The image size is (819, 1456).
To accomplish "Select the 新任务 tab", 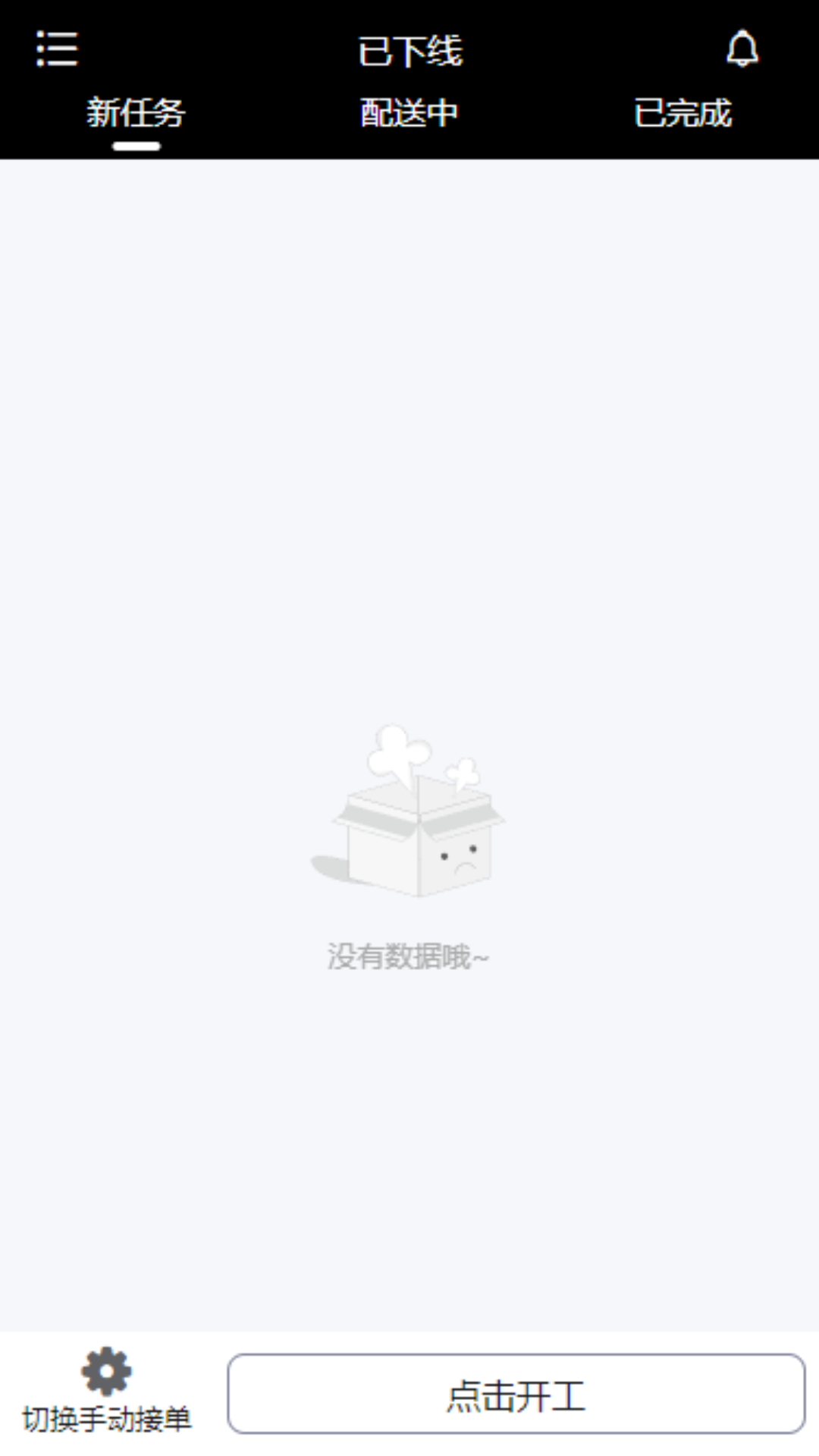I will point(136,114).
